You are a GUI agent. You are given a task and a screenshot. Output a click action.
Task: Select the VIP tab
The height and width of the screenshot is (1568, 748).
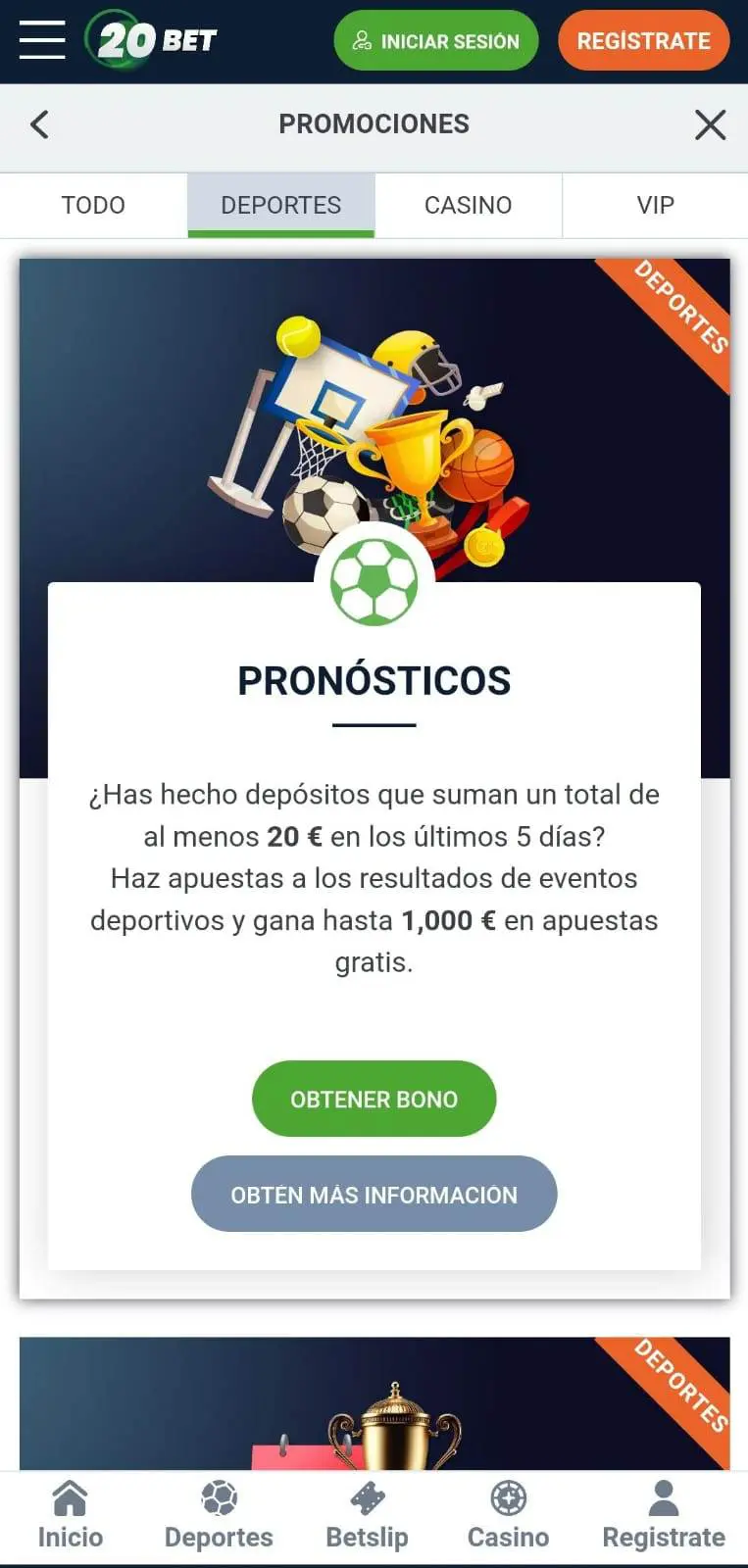coord(655,205)
